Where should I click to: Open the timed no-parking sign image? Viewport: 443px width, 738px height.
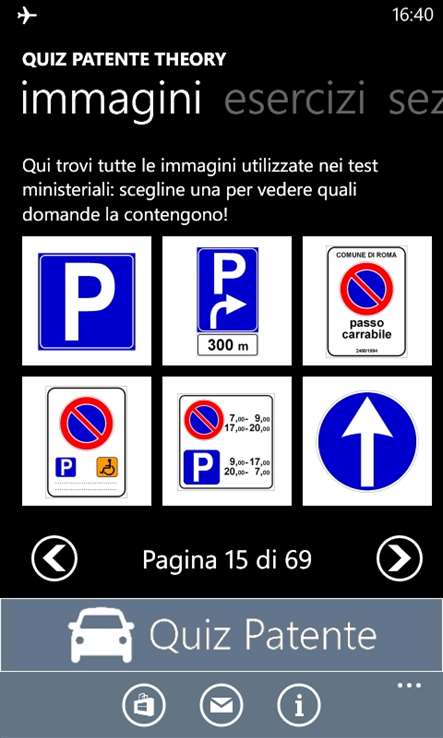227,441
